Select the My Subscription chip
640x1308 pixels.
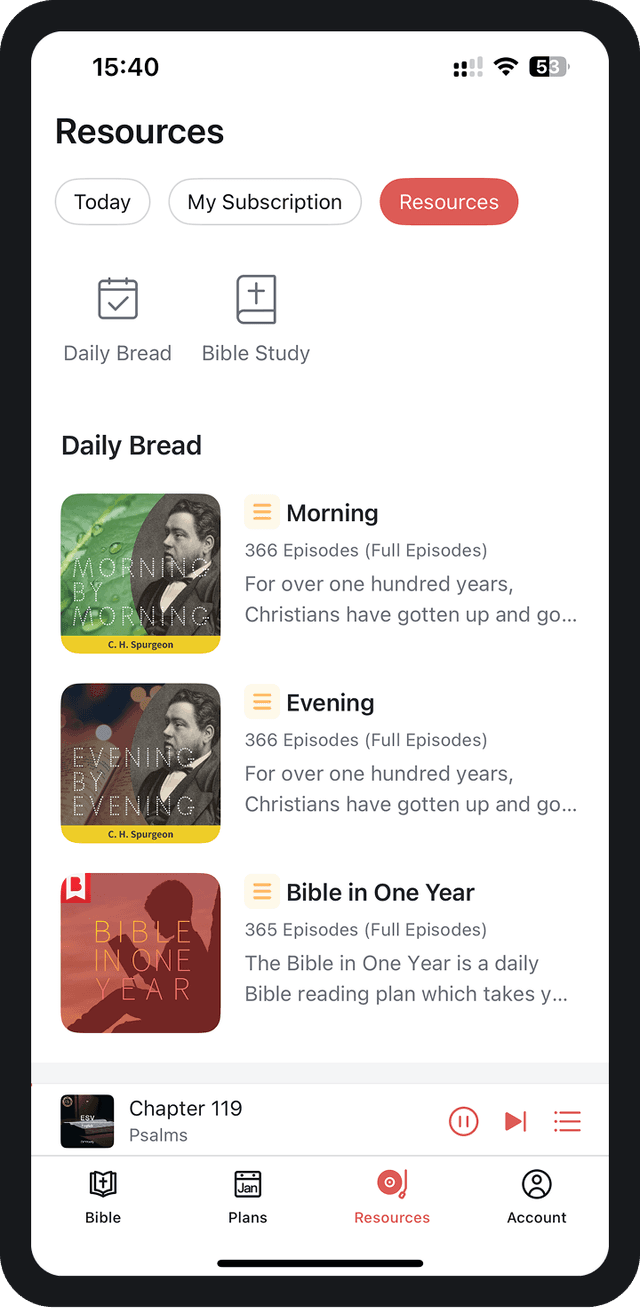coord(264,202)
